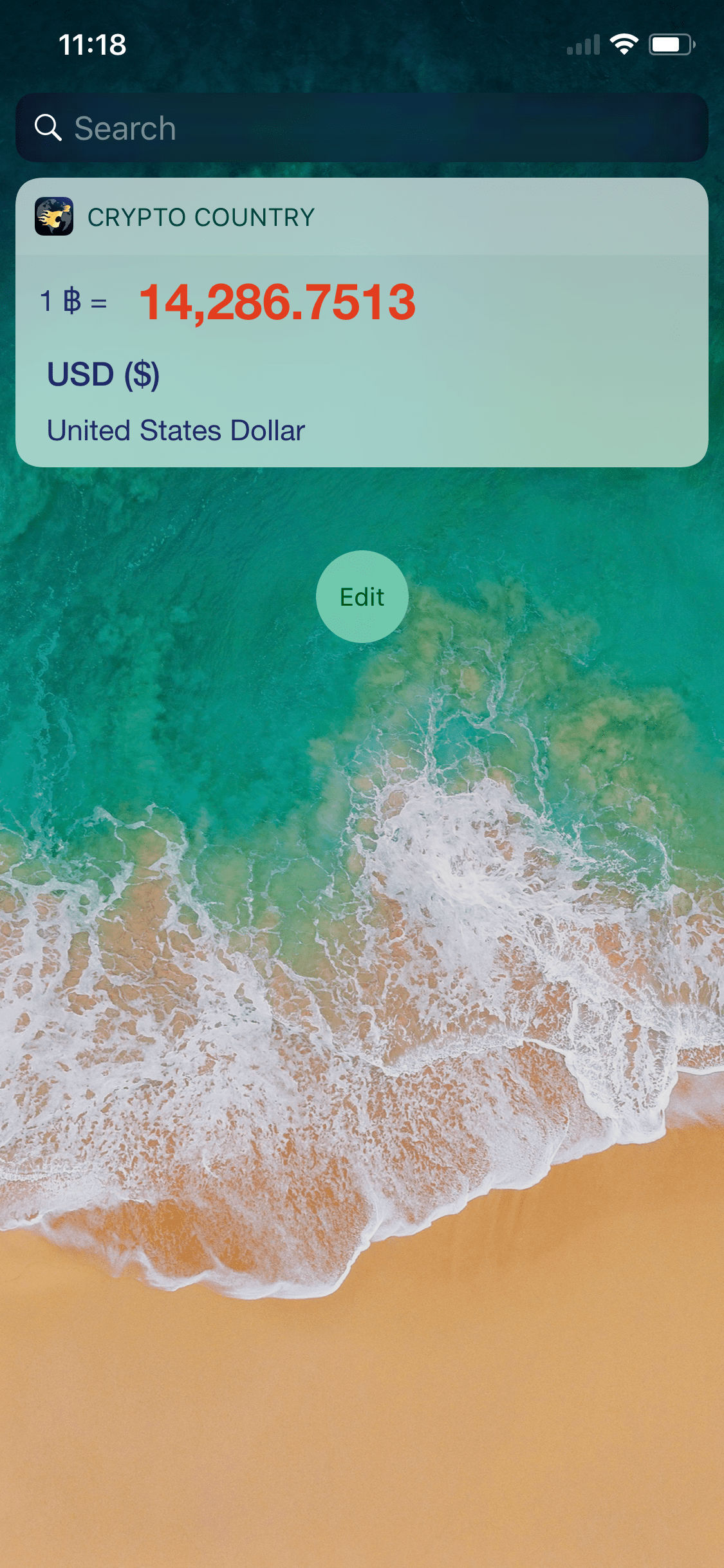Open the Crypto Country widget

pyautogui.click(x=362, y=322)
